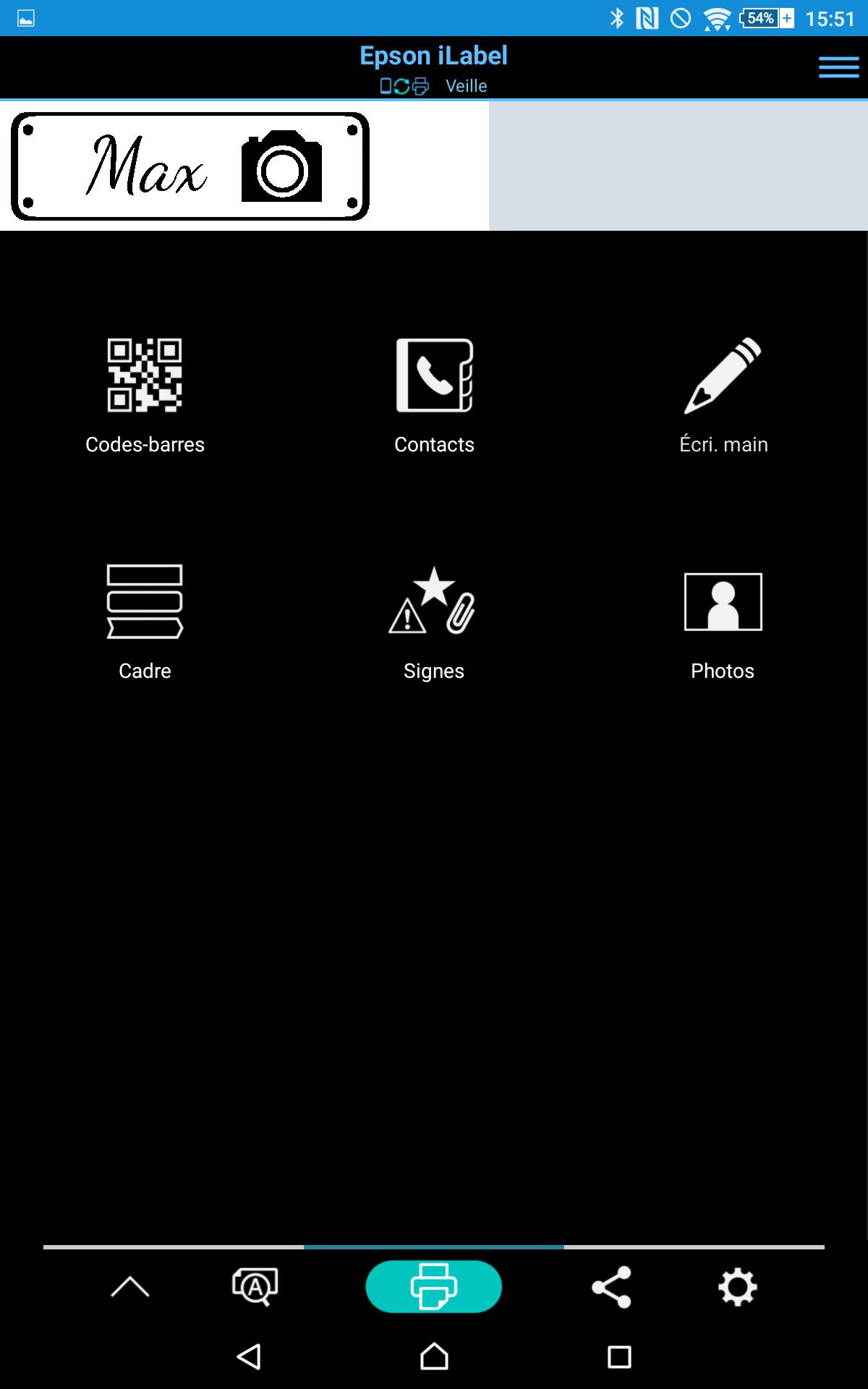Go back with system back button
The width and height of the screenshot is (868, 1389).
coord(249,1356)
